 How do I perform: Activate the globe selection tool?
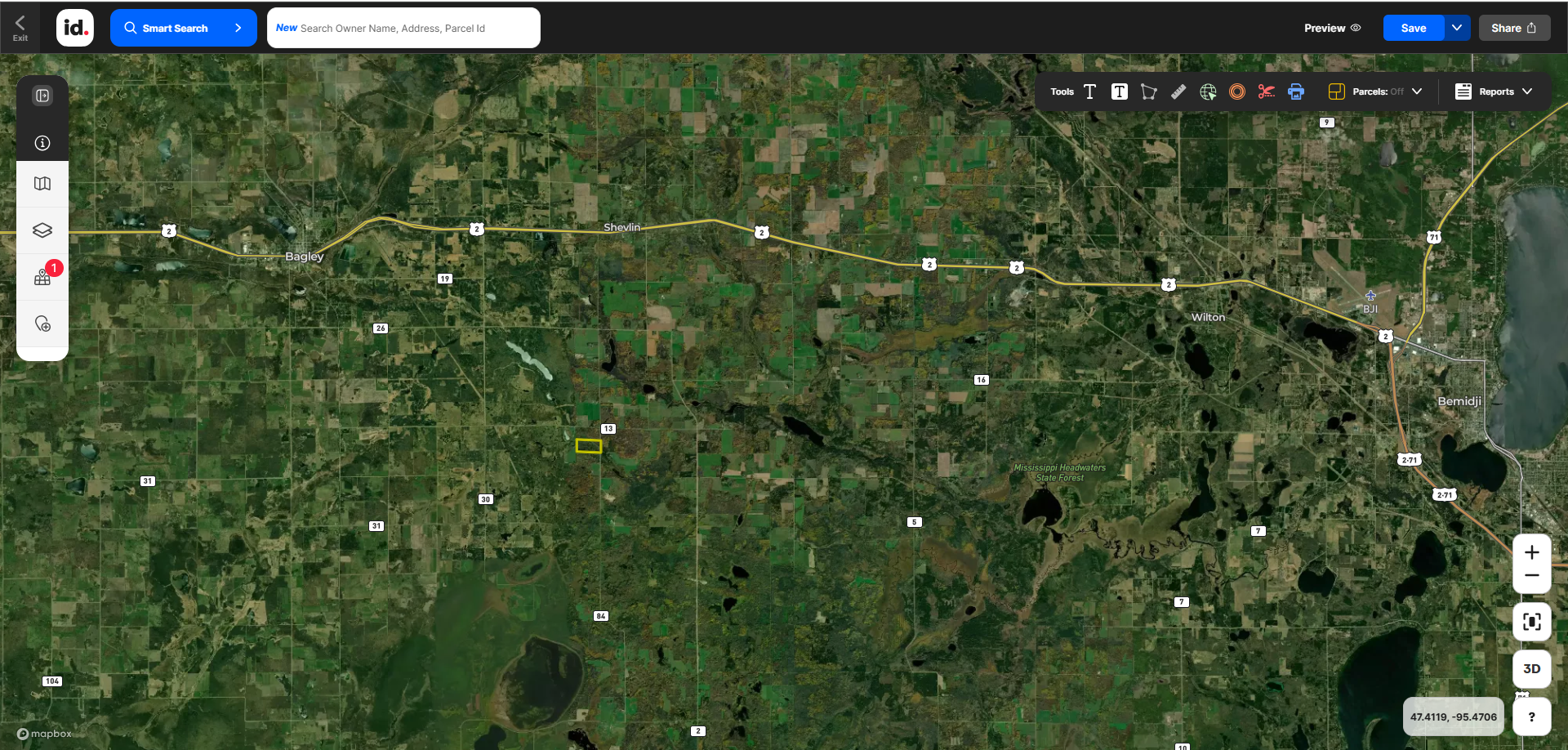1209,92
